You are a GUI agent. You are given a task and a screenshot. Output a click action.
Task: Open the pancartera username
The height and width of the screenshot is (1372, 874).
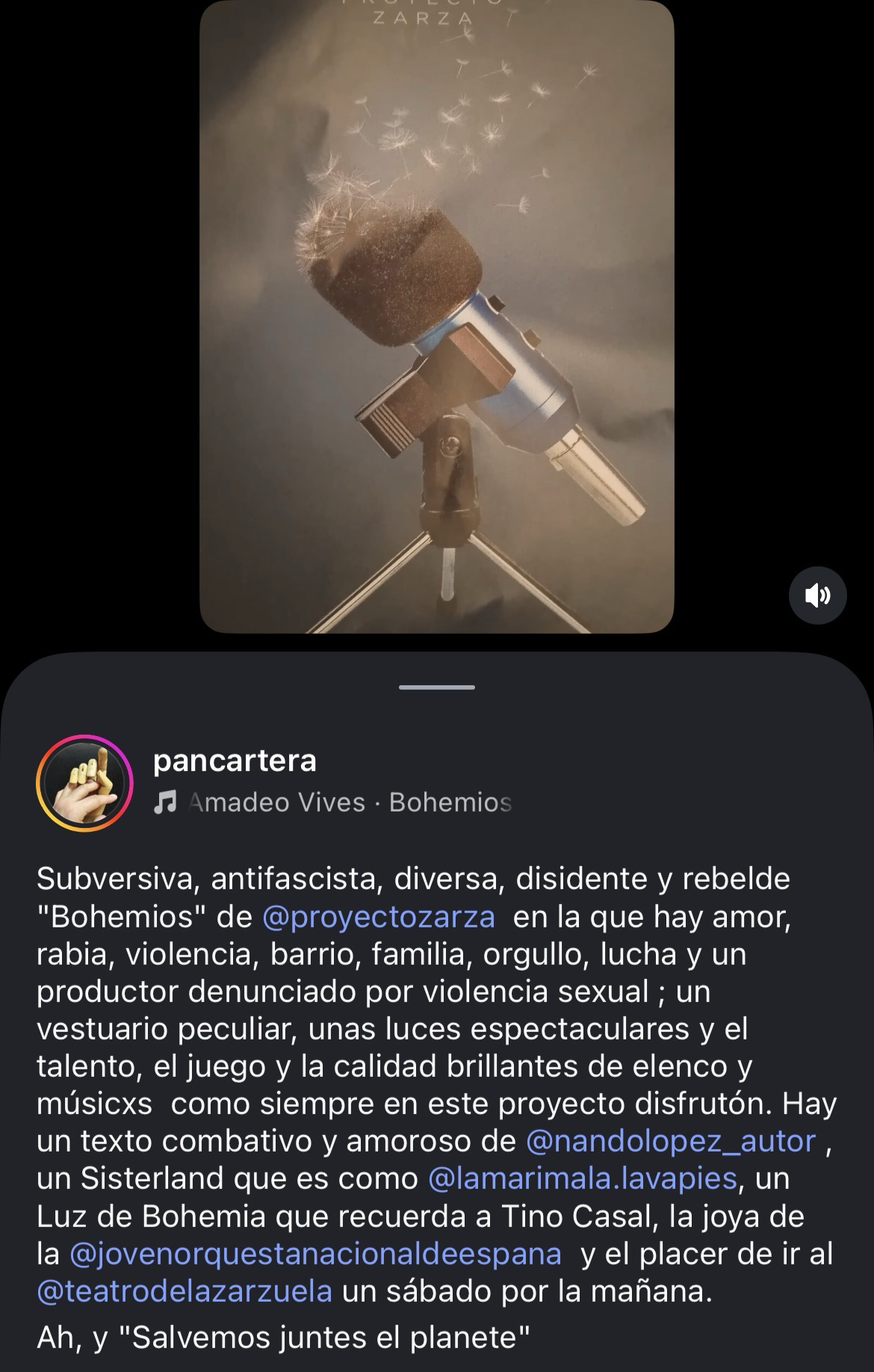tap(235, 761)
